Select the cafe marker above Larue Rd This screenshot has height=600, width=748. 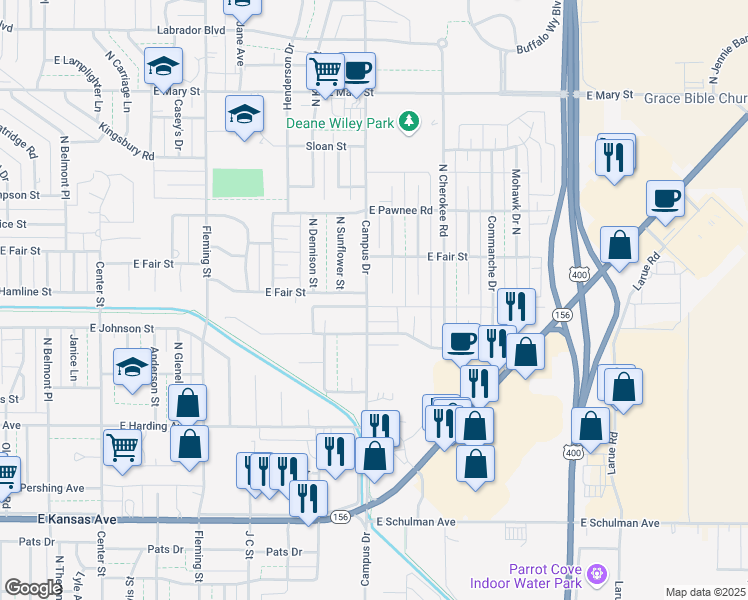[665, 201]
